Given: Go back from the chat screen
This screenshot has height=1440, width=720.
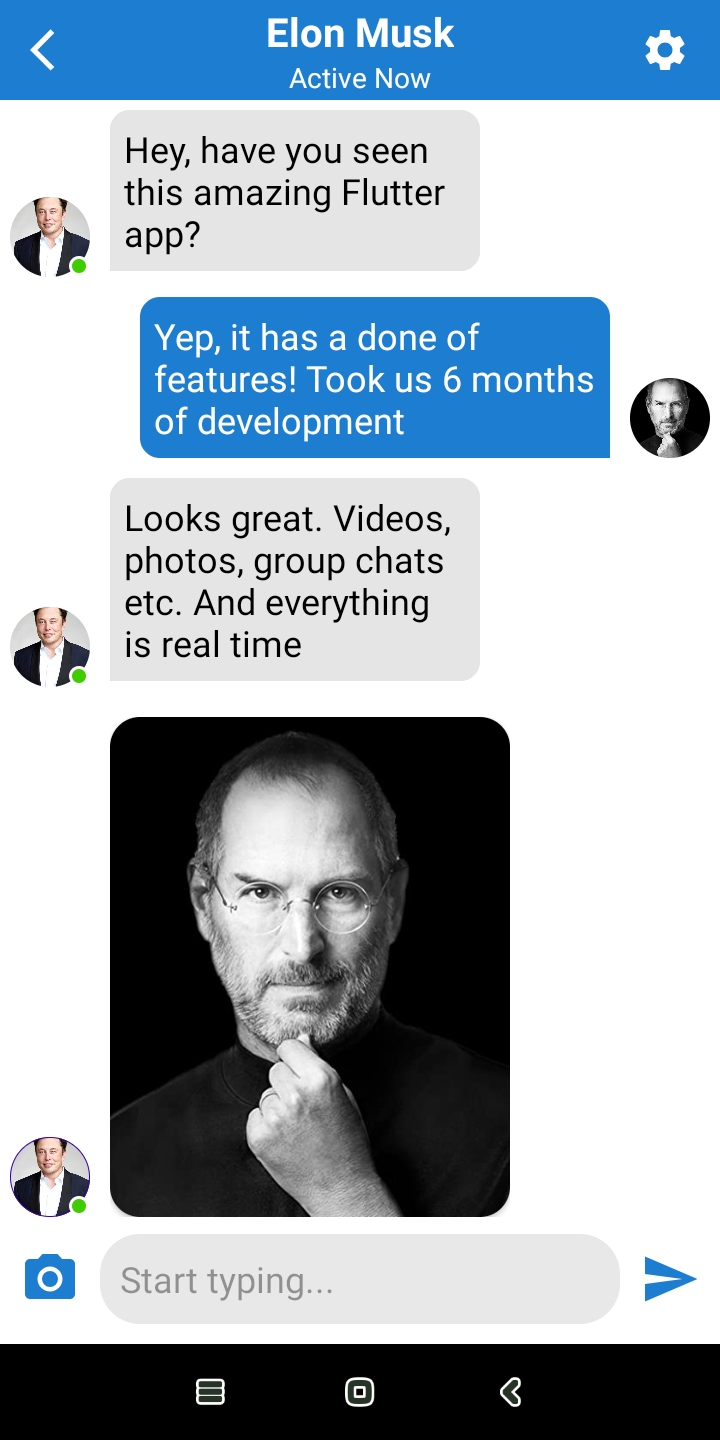Looking at the screenshot, I should tap(43, 50).
